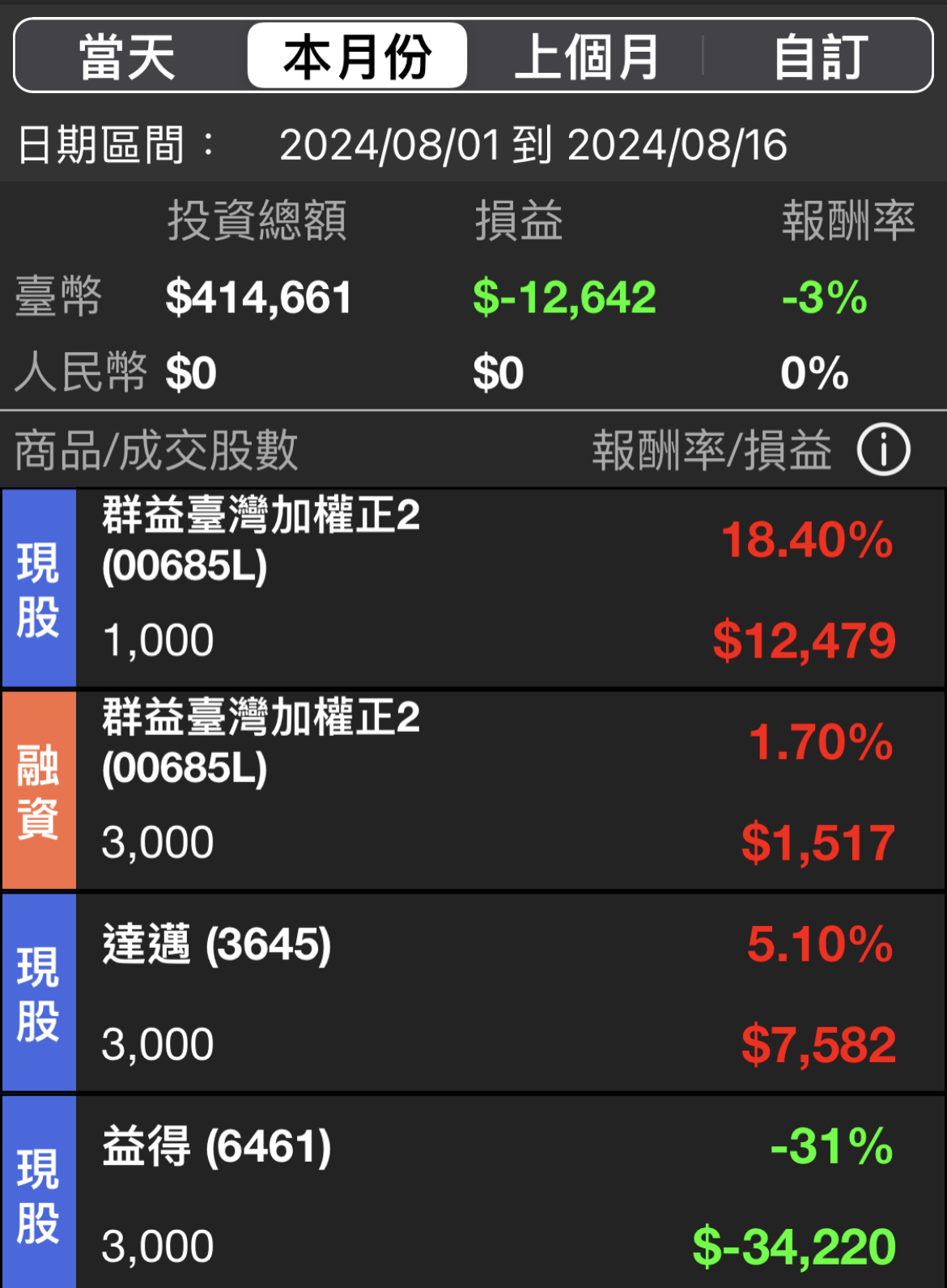This screenshot has width=947, height=1288.
Task: Open 融資 群益臺灣加權正2 row with 3,000 shares
Action: click(x=486, y=790)
